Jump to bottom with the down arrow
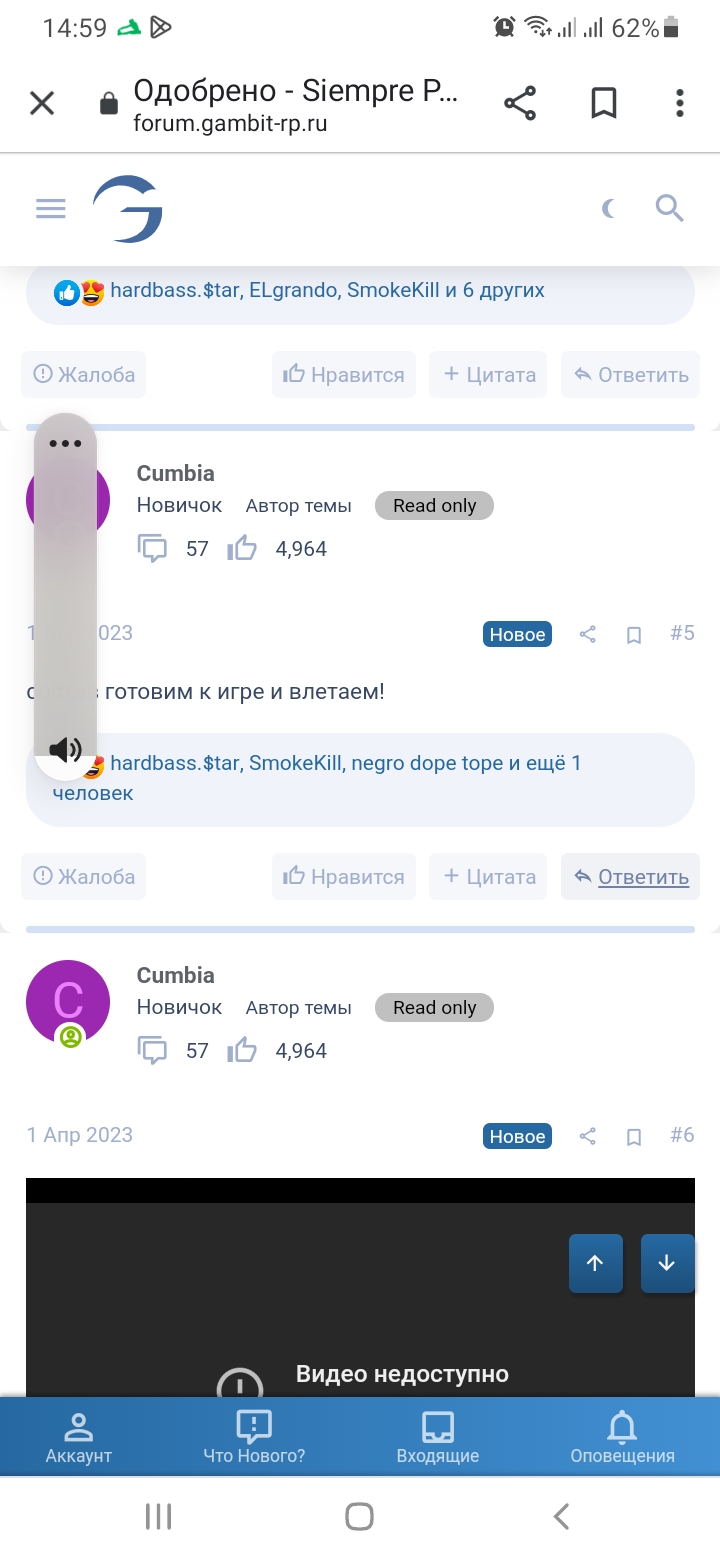Viewport: 720px width, 1560px height. click(x=667, y=1263)
